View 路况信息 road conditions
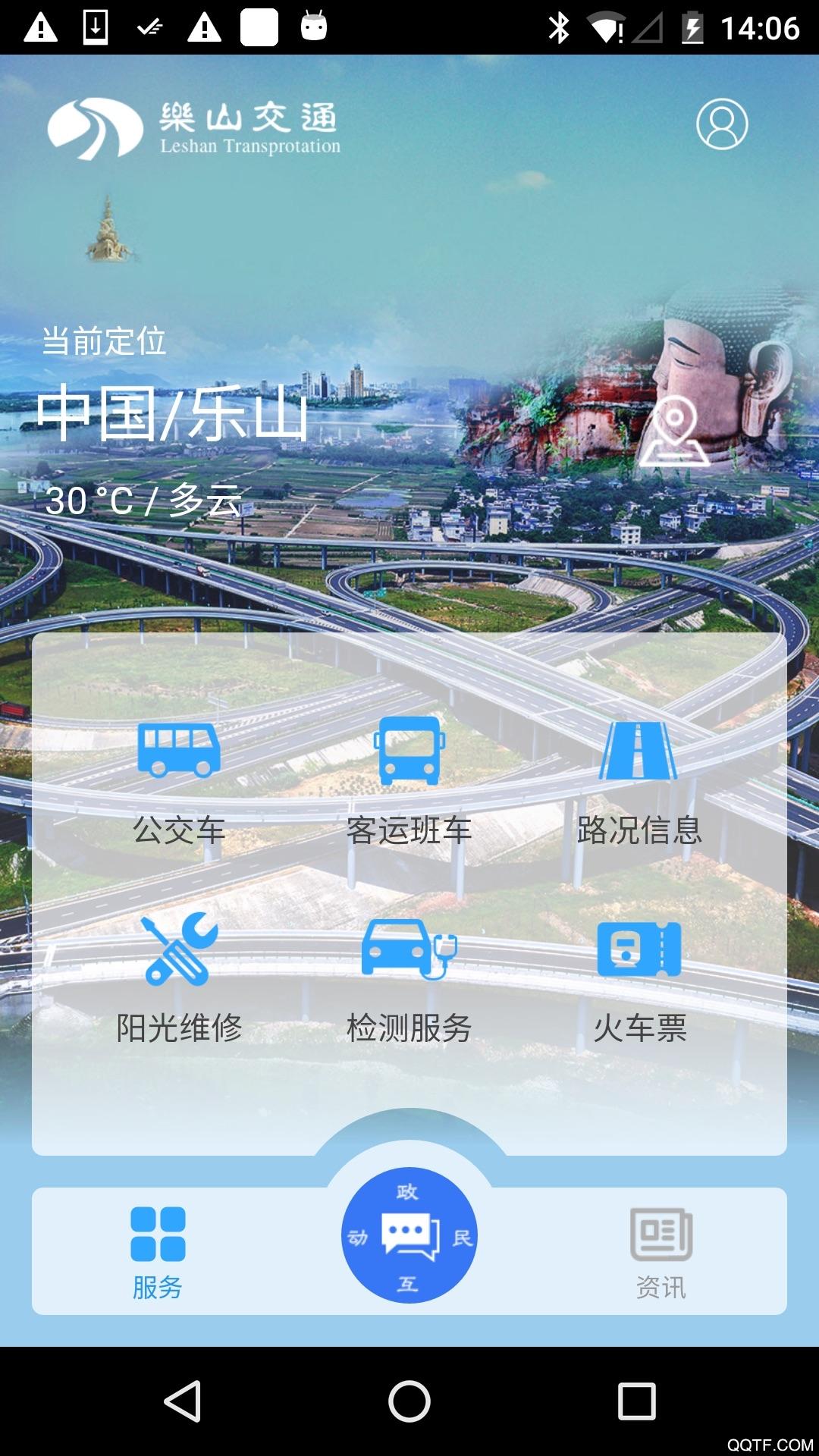 (639, 782)
